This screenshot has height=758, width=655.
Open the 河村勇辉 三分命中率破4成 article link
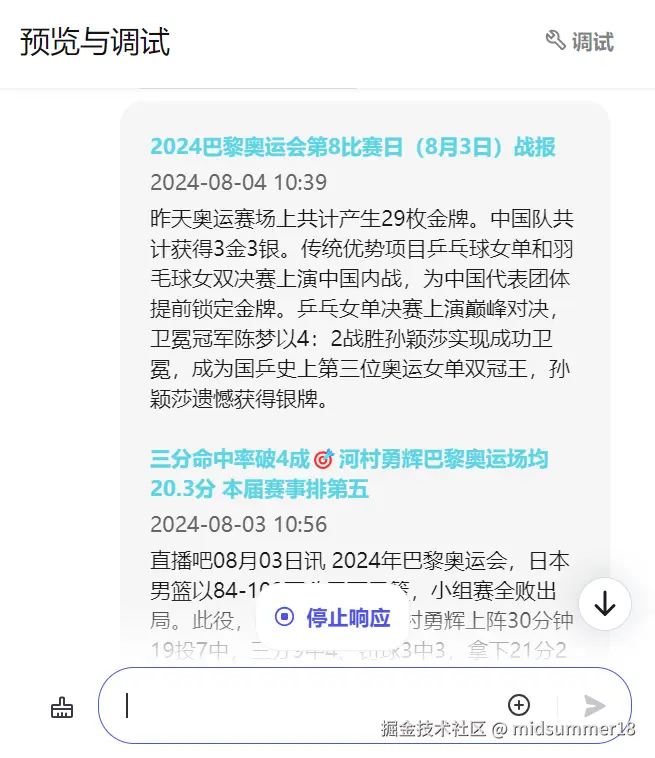point(349,474)
